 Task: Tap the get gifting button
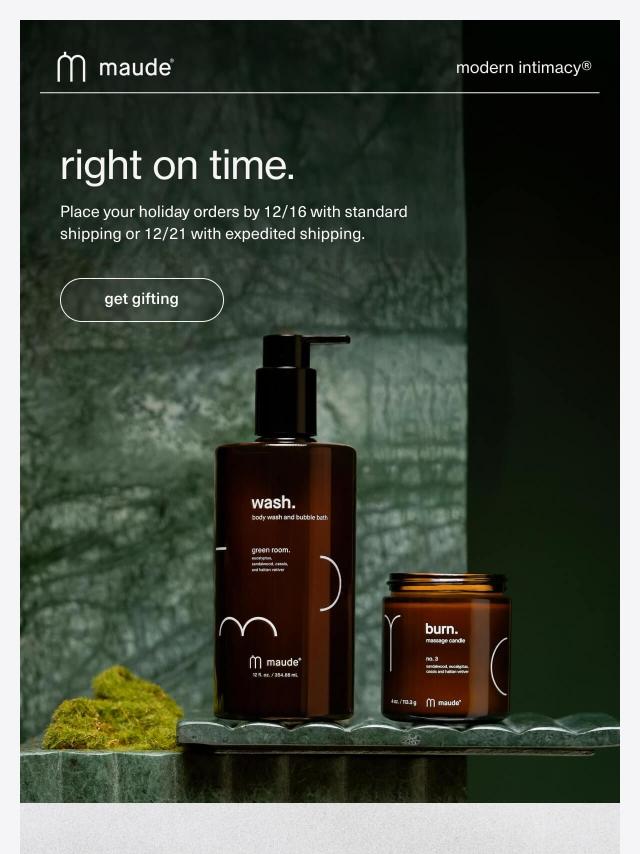coord(142,300)
